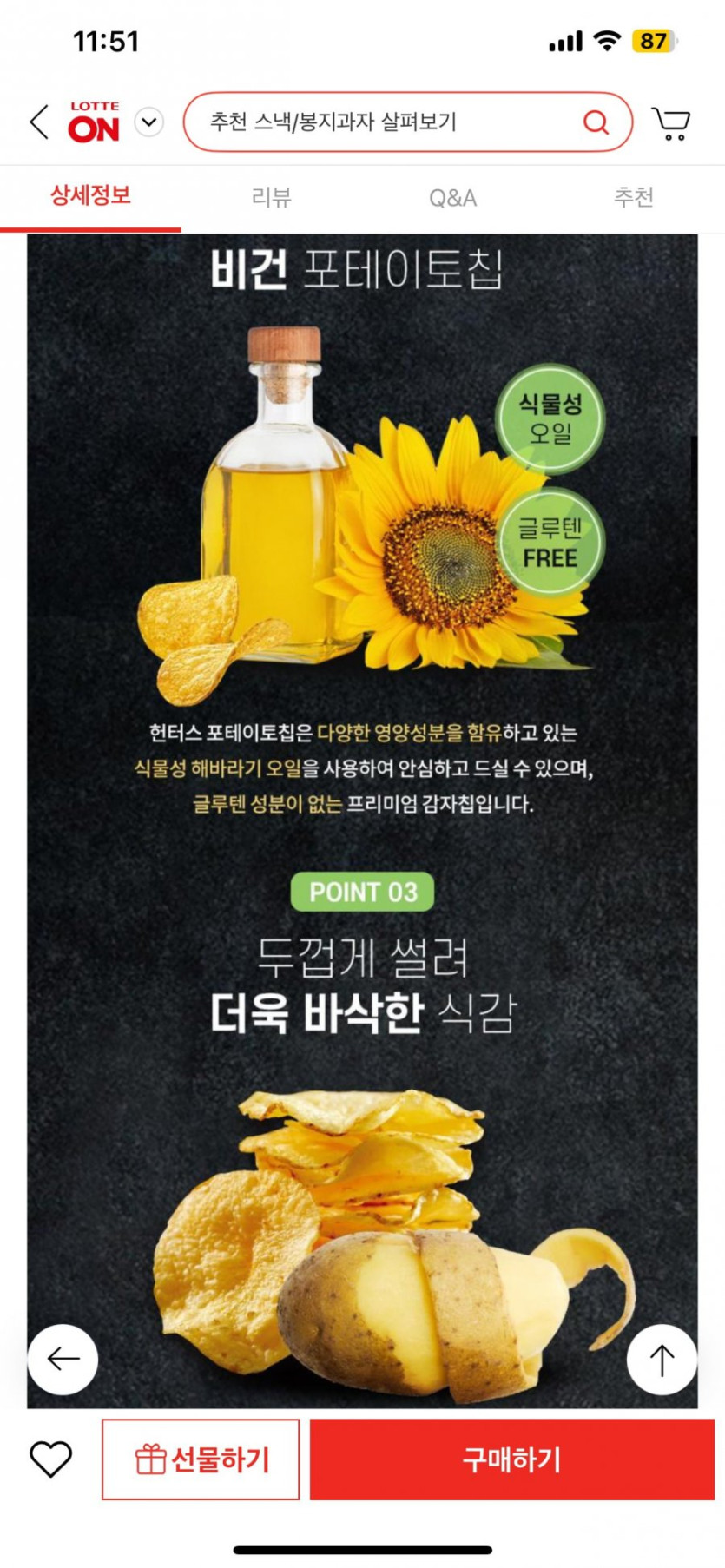Switch to the 추천 tab
725x1568 pixels.
(634, 198)
